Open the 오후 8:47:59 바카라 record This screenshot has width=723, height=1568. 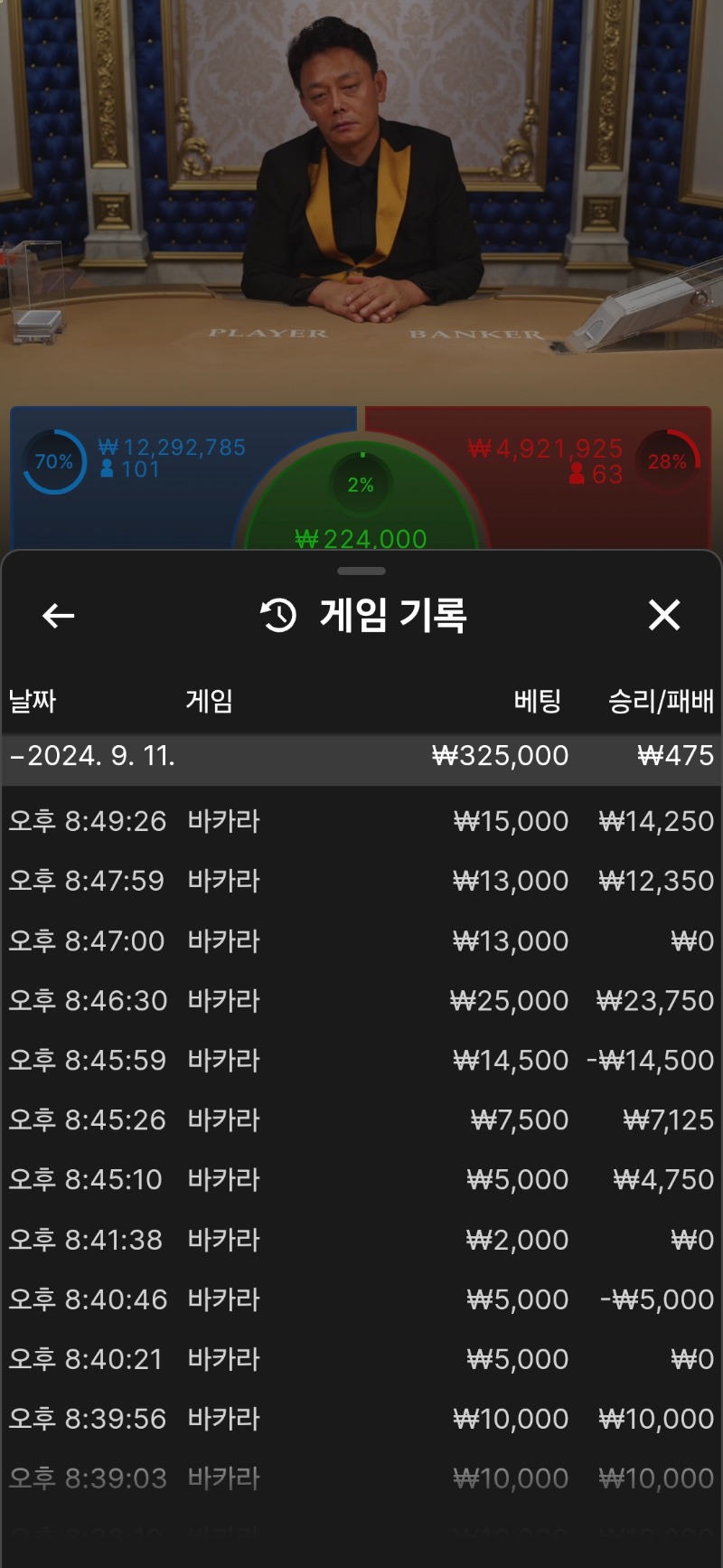[x=361, y=881]
